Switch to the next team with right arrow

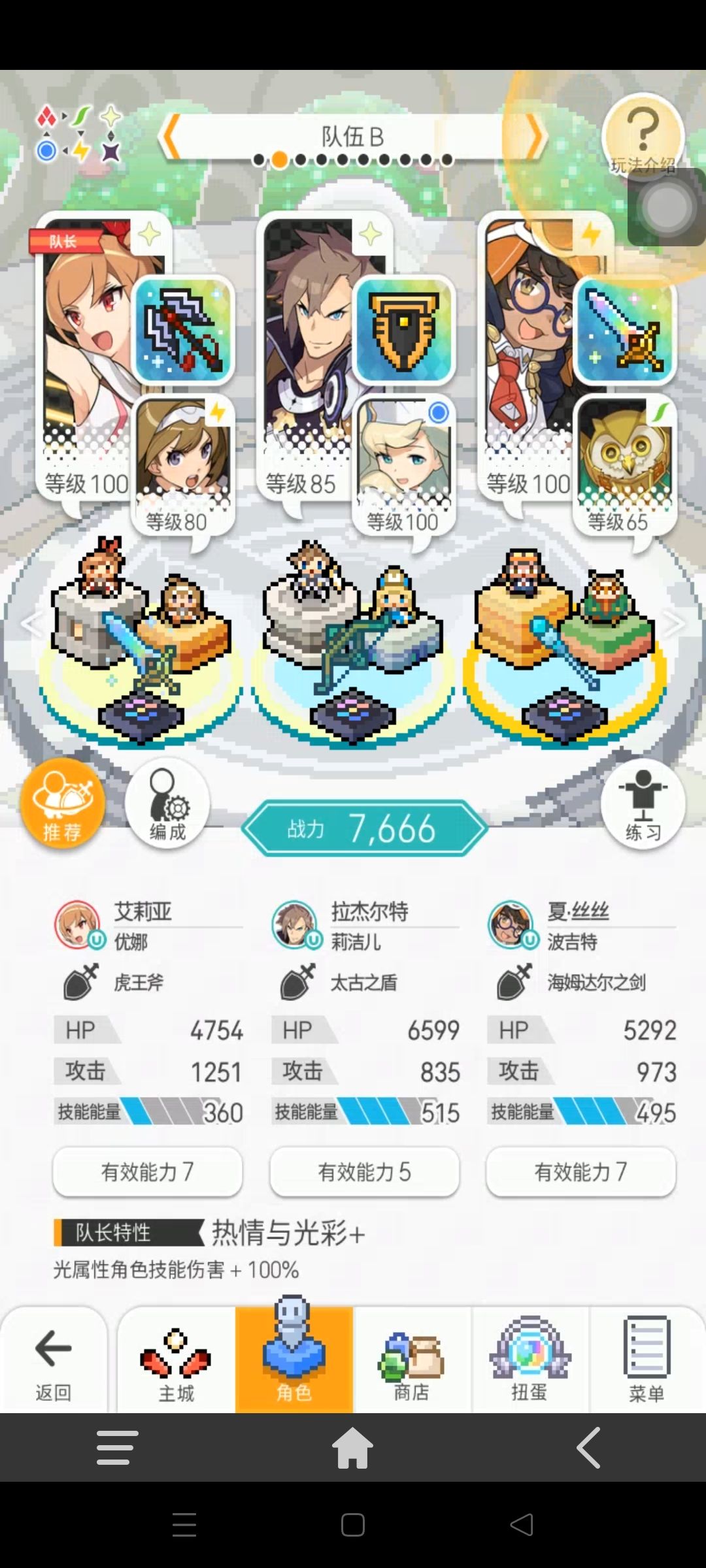coord(535,137)
